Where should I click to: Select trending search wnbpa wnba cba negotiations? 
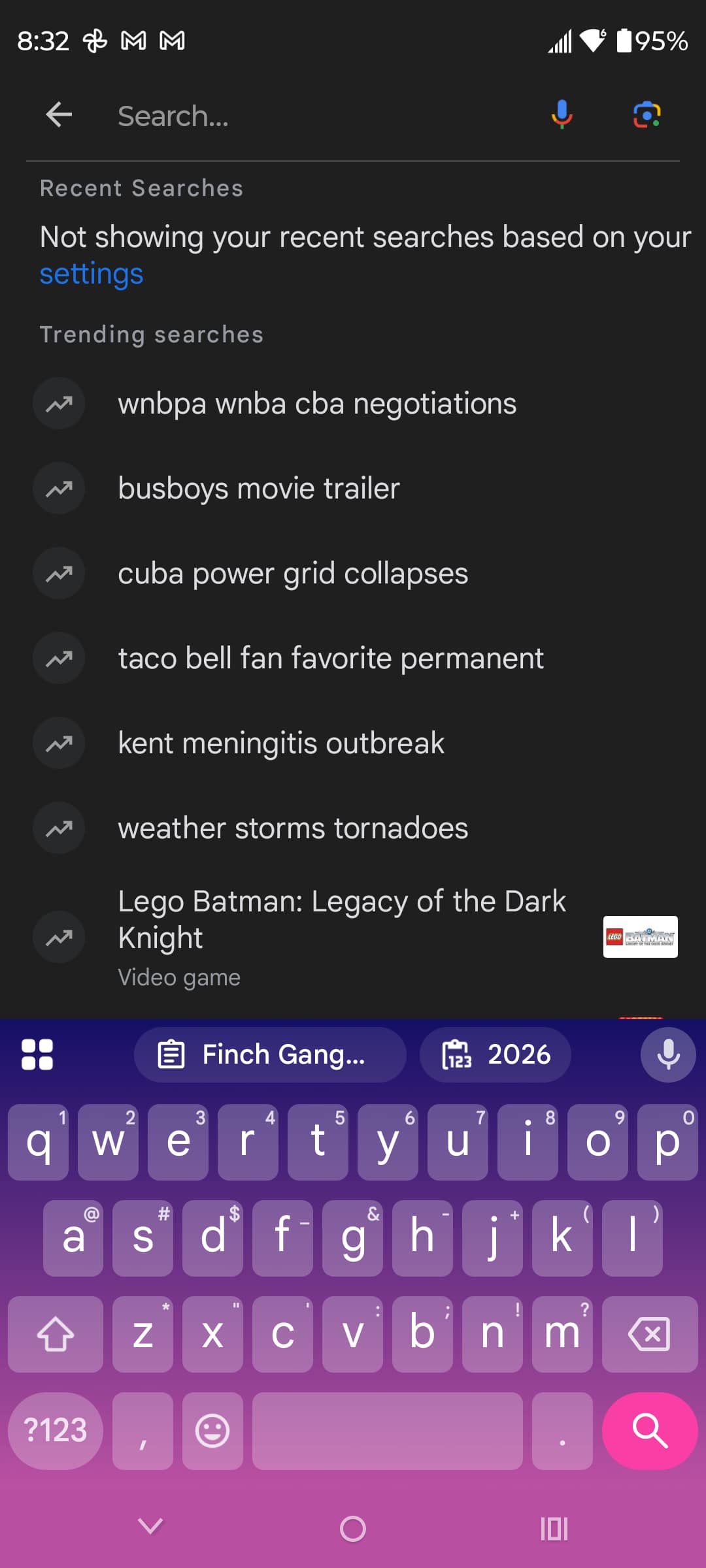point(317,403)
